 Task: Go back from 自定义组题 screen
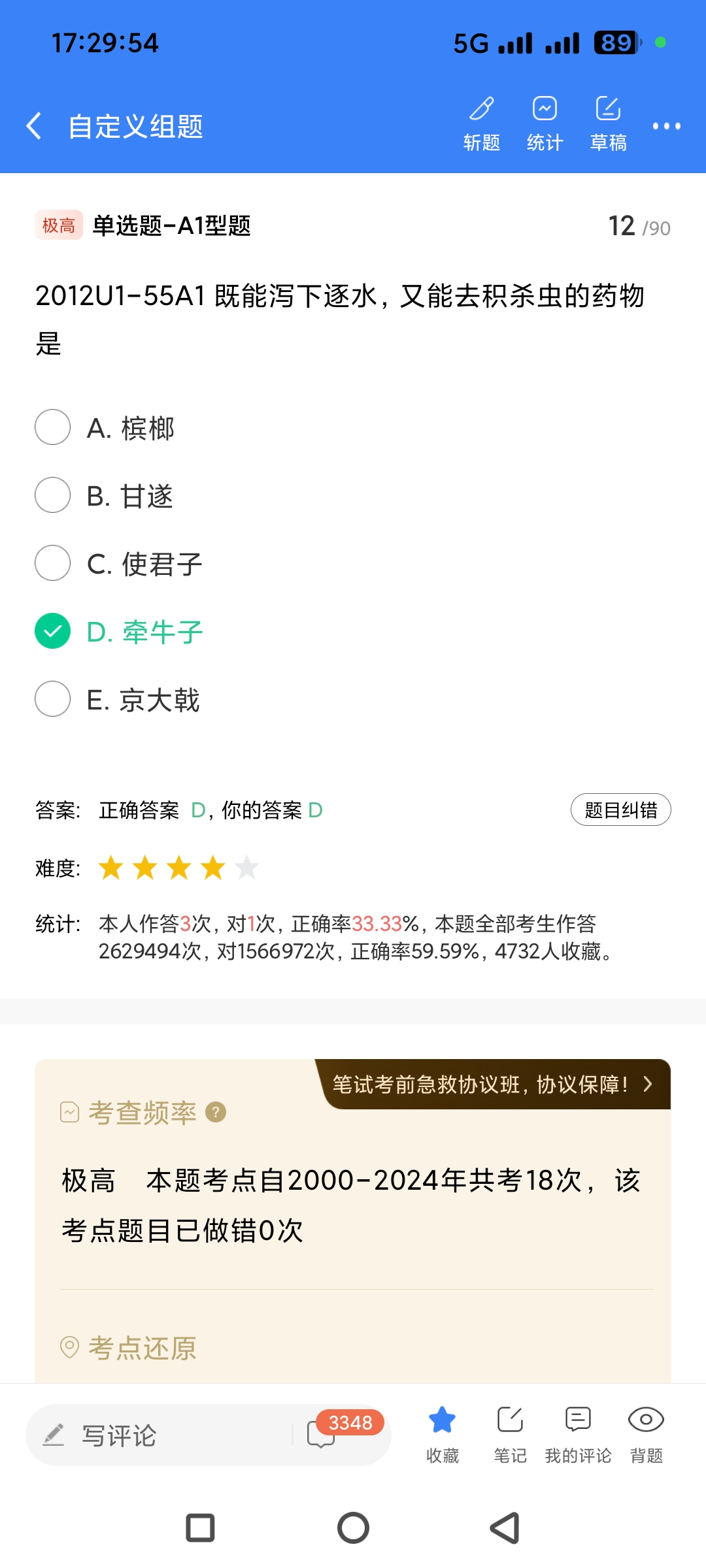[x=34, y=125]
